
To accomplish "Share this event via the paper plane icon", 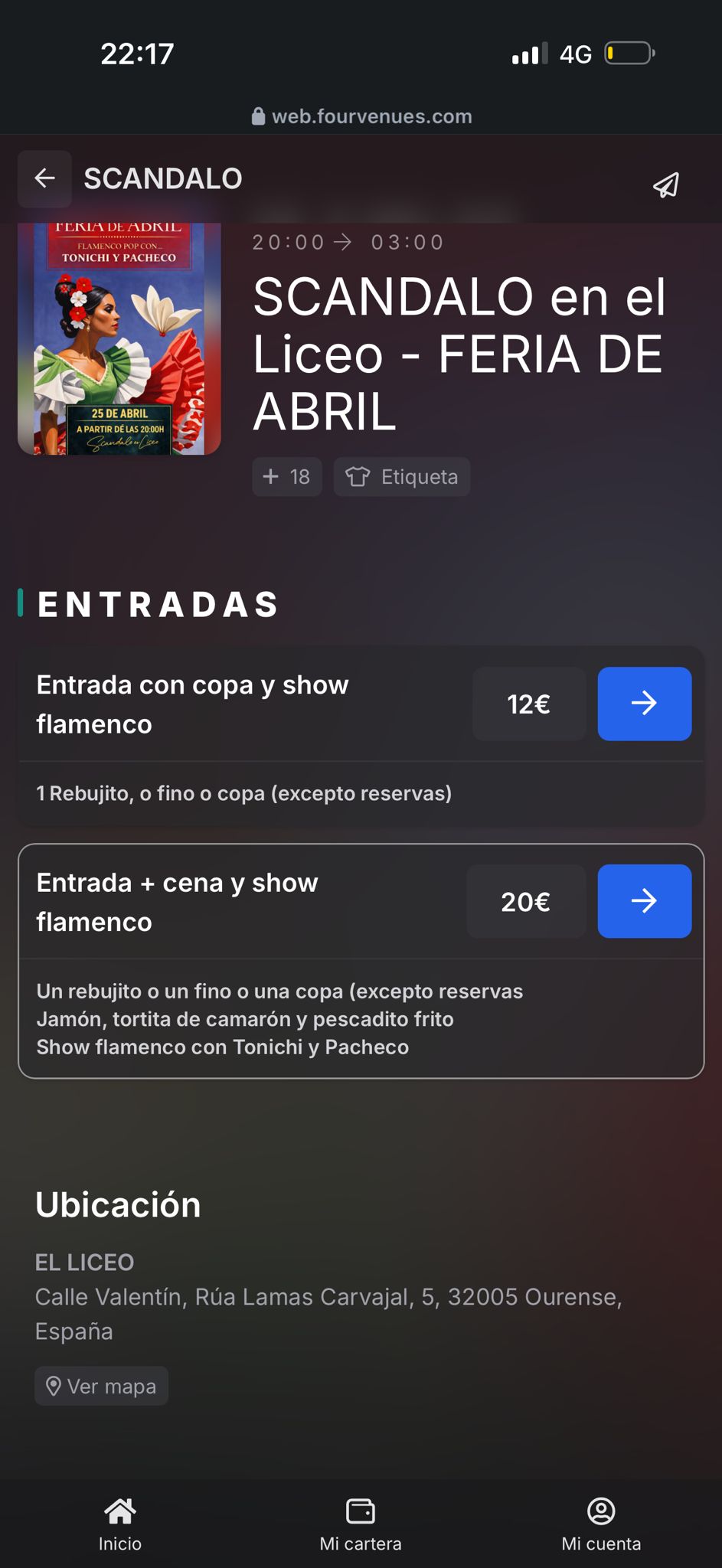I will pos(665,185).
